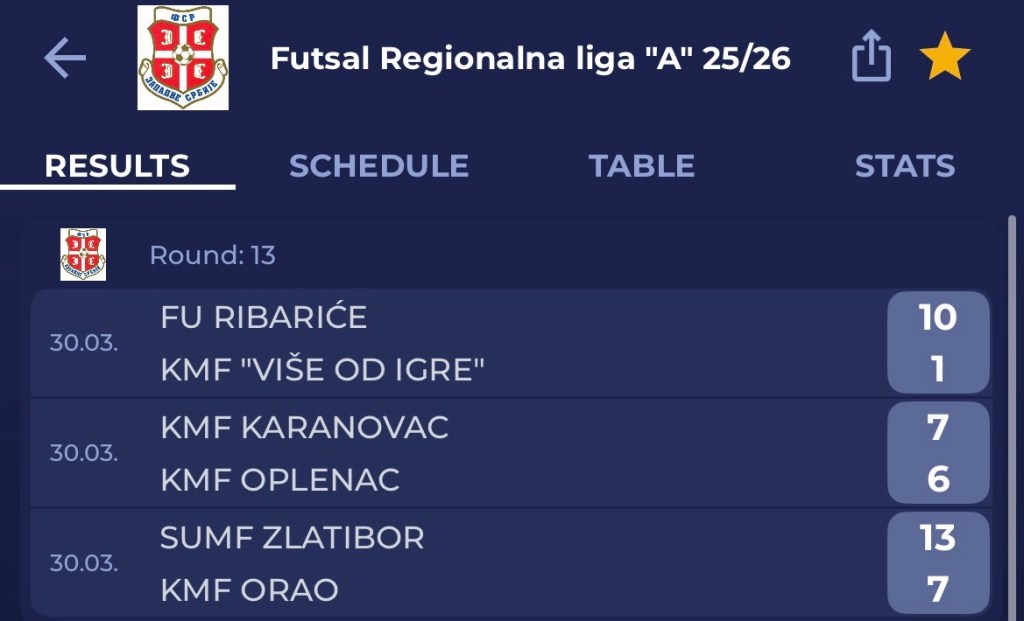
Task: Select the Results tab
Action: pos(117,166)
